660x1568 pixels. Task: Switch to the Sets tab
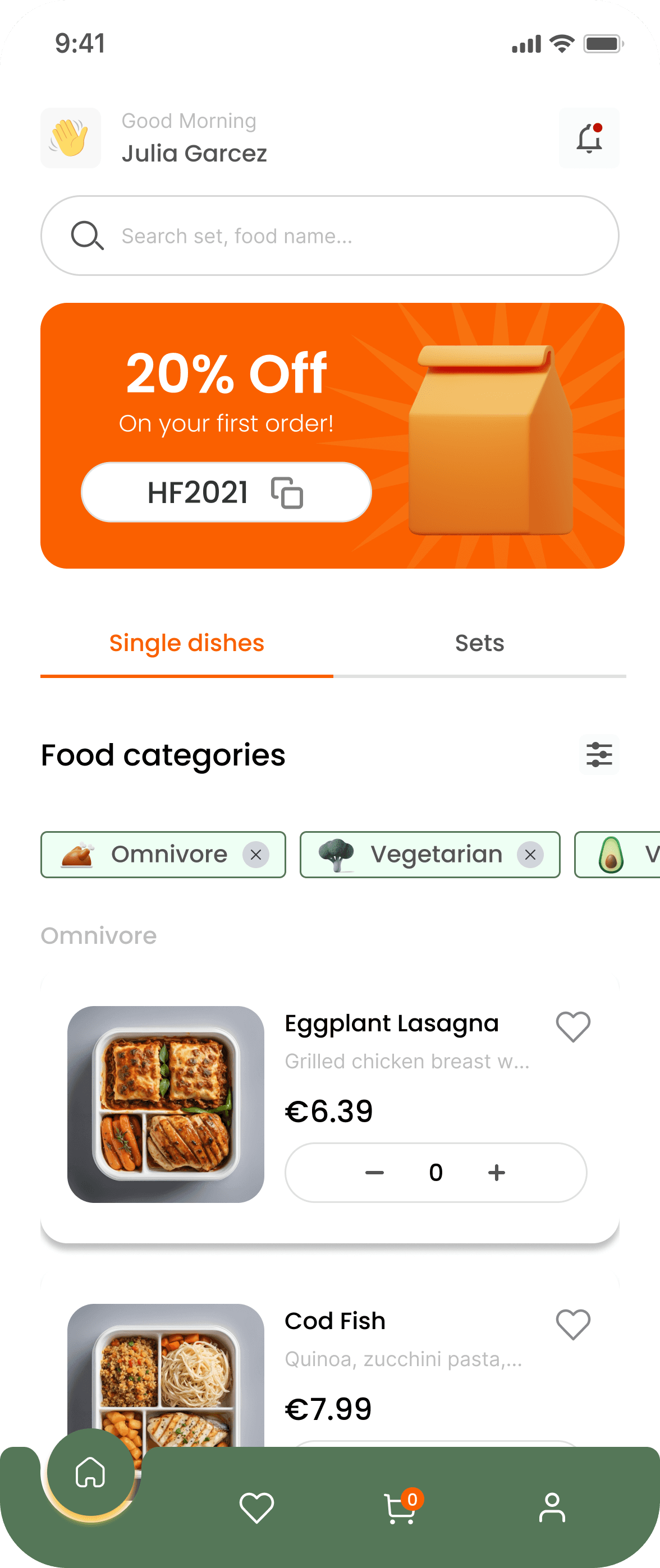pyautogui.click(x=479, y=643)
